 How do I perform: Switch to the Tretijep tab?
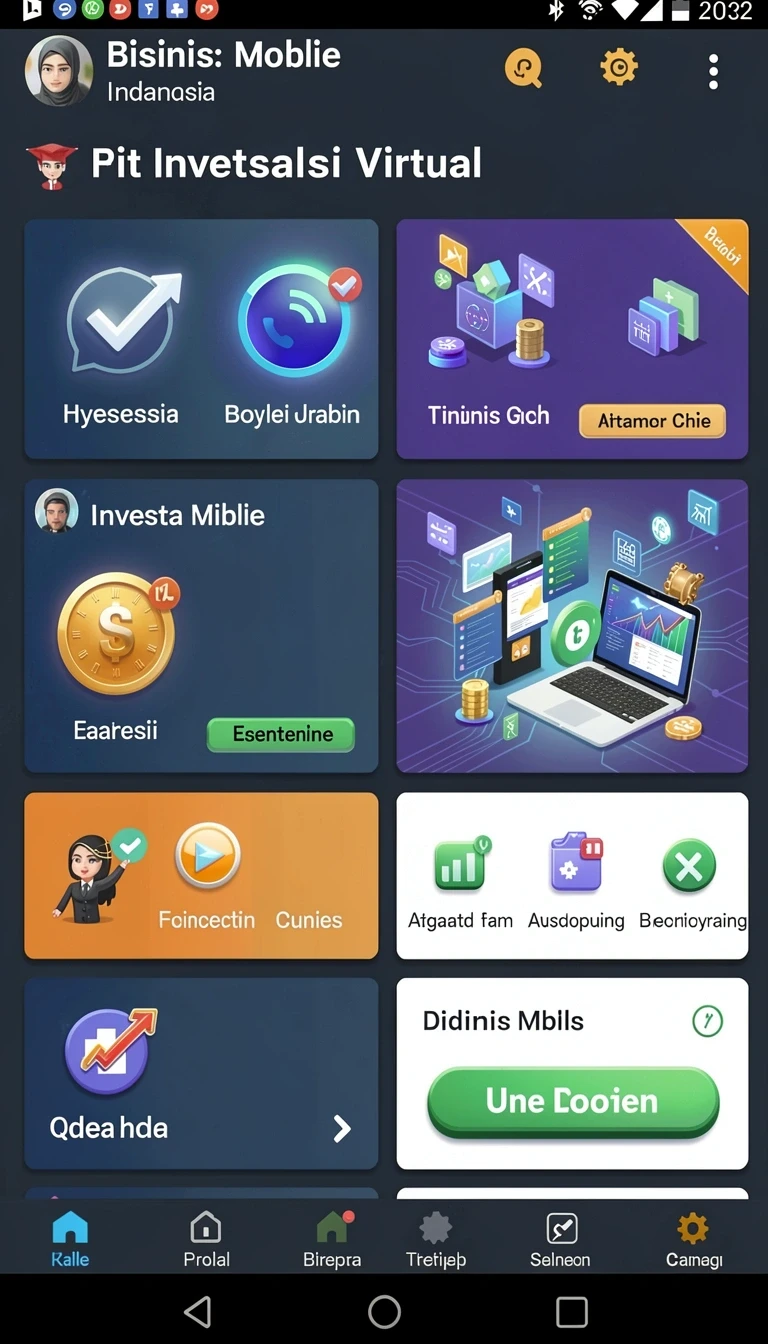[436, 1240]
